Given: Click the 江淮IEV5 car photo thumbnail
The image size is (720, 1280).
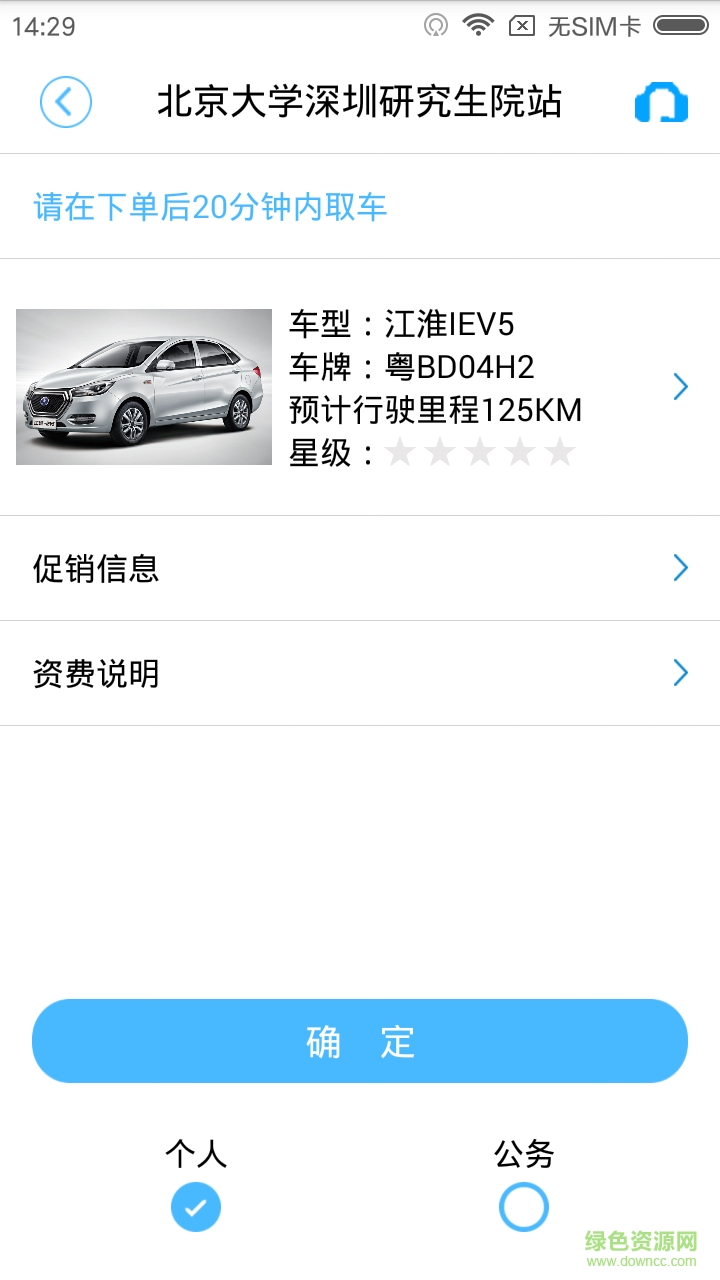Looking at the screenshot, I should (142, 386).
